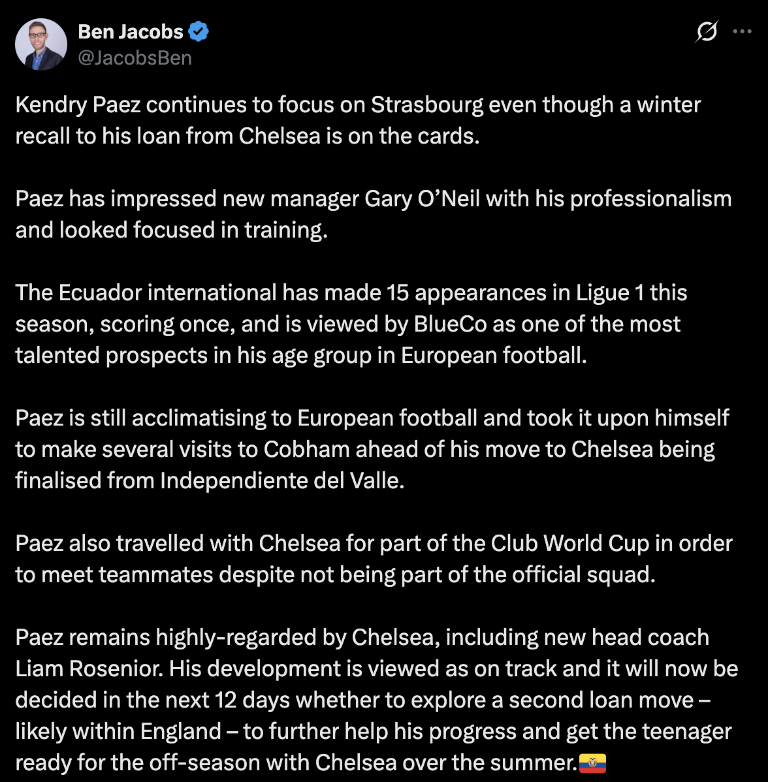Screen dimensions: 768x782
Task: Open the post's overflow menu
Action: (x=741, y=32)
